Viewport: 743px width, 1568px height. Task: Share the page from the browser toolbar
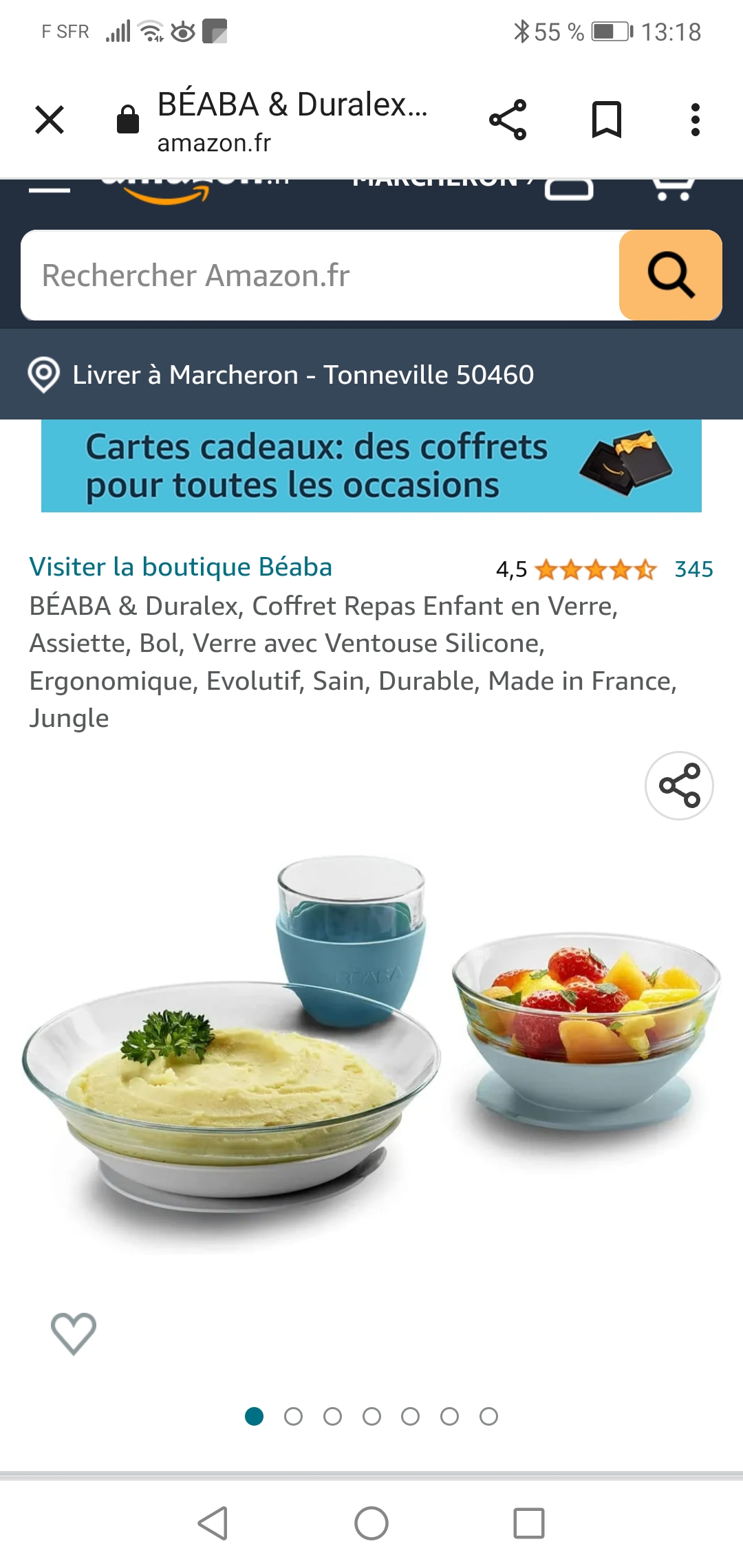tap(508, 120)
